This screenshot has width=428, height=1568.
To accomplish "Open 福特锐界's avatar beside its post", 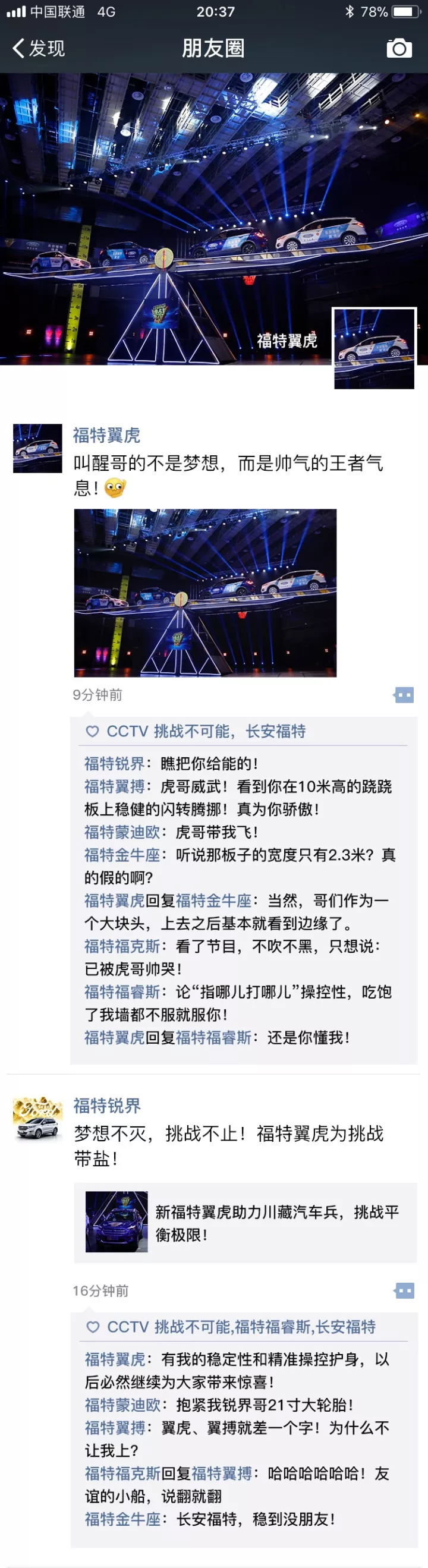I will click(x=37, y=1118).
